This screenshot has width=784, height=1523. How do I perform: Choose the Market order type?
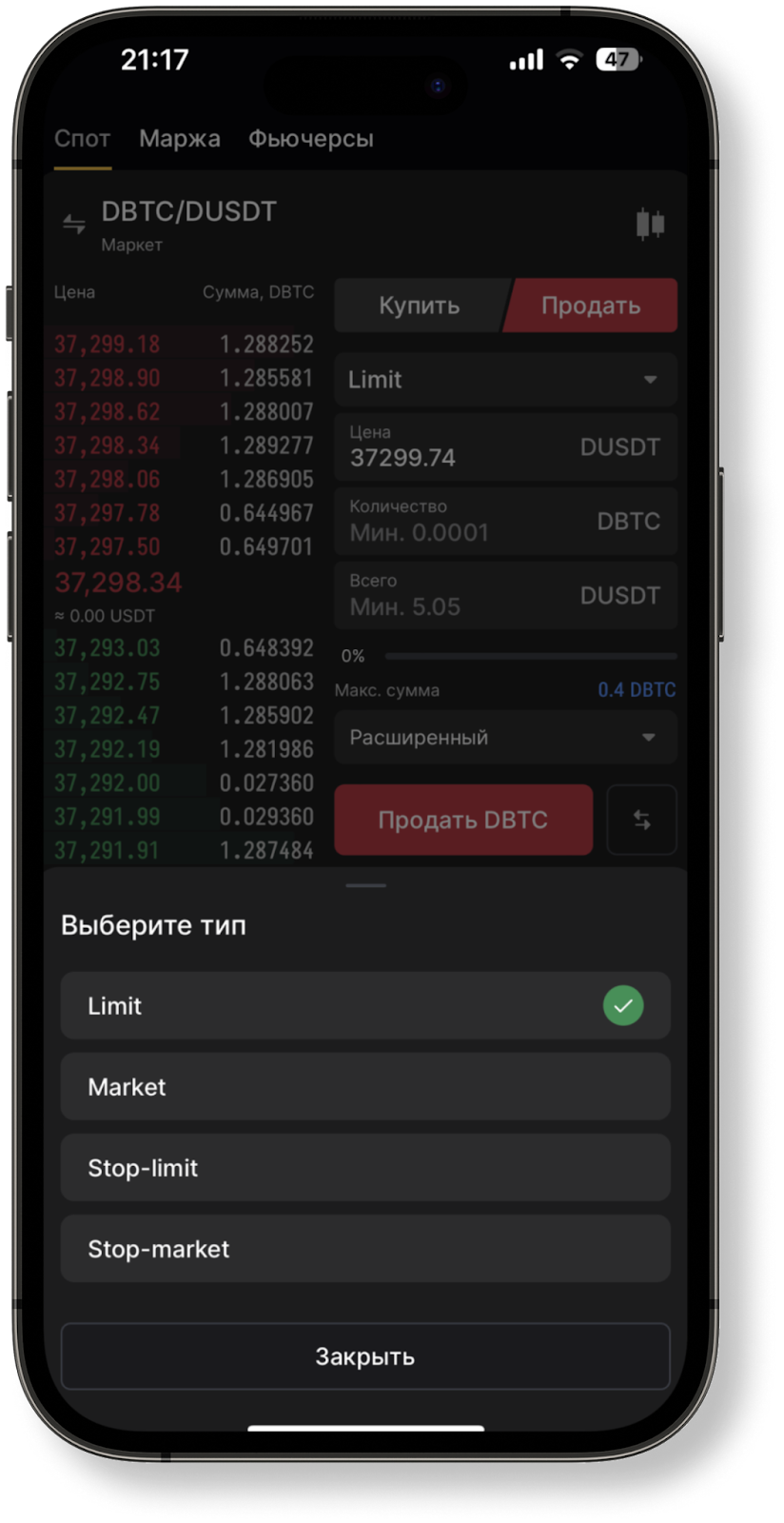pyautogui.click(x=365, y=1086)
